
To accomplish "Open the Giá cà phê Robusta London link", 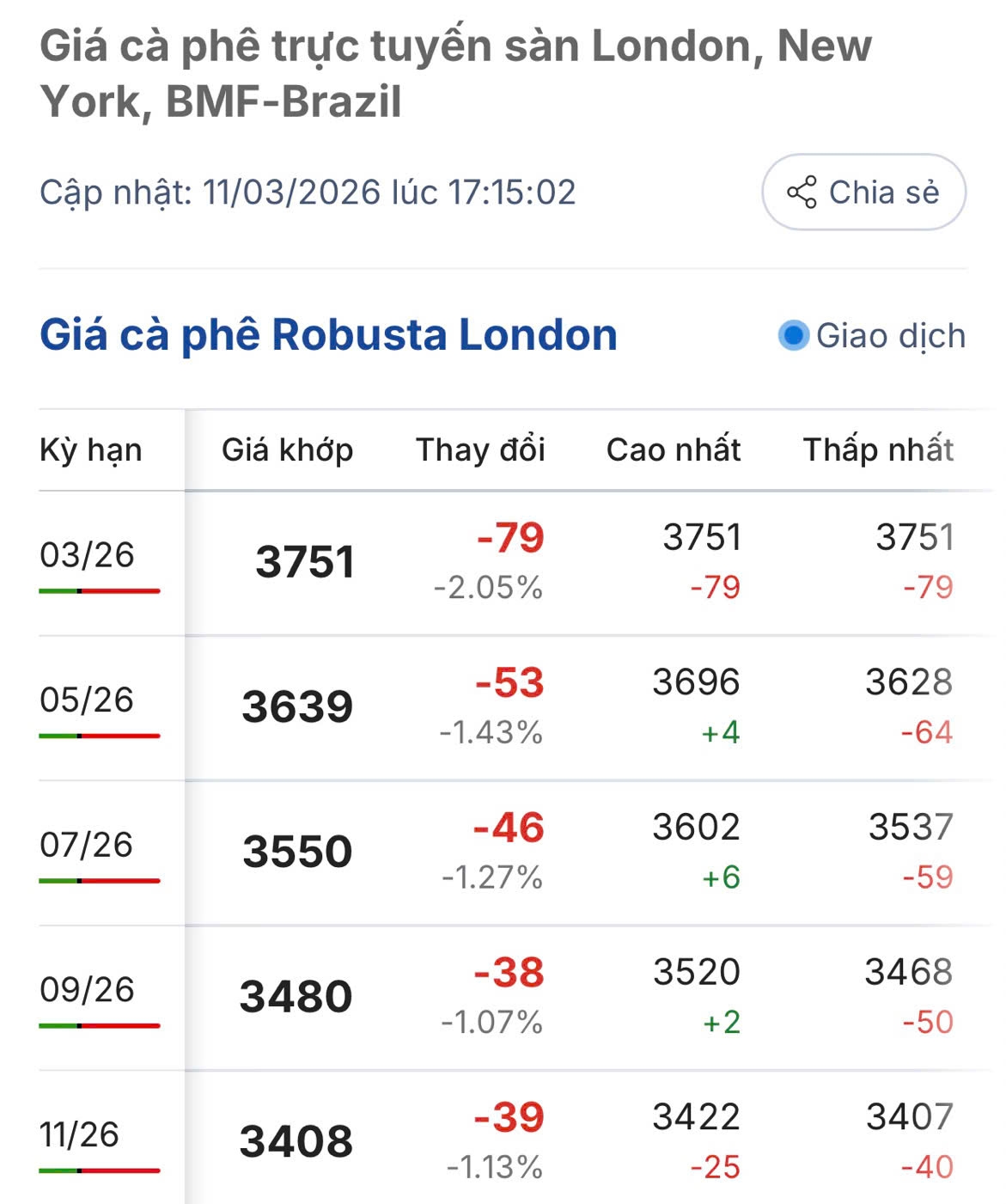I will tap(328, 335).
